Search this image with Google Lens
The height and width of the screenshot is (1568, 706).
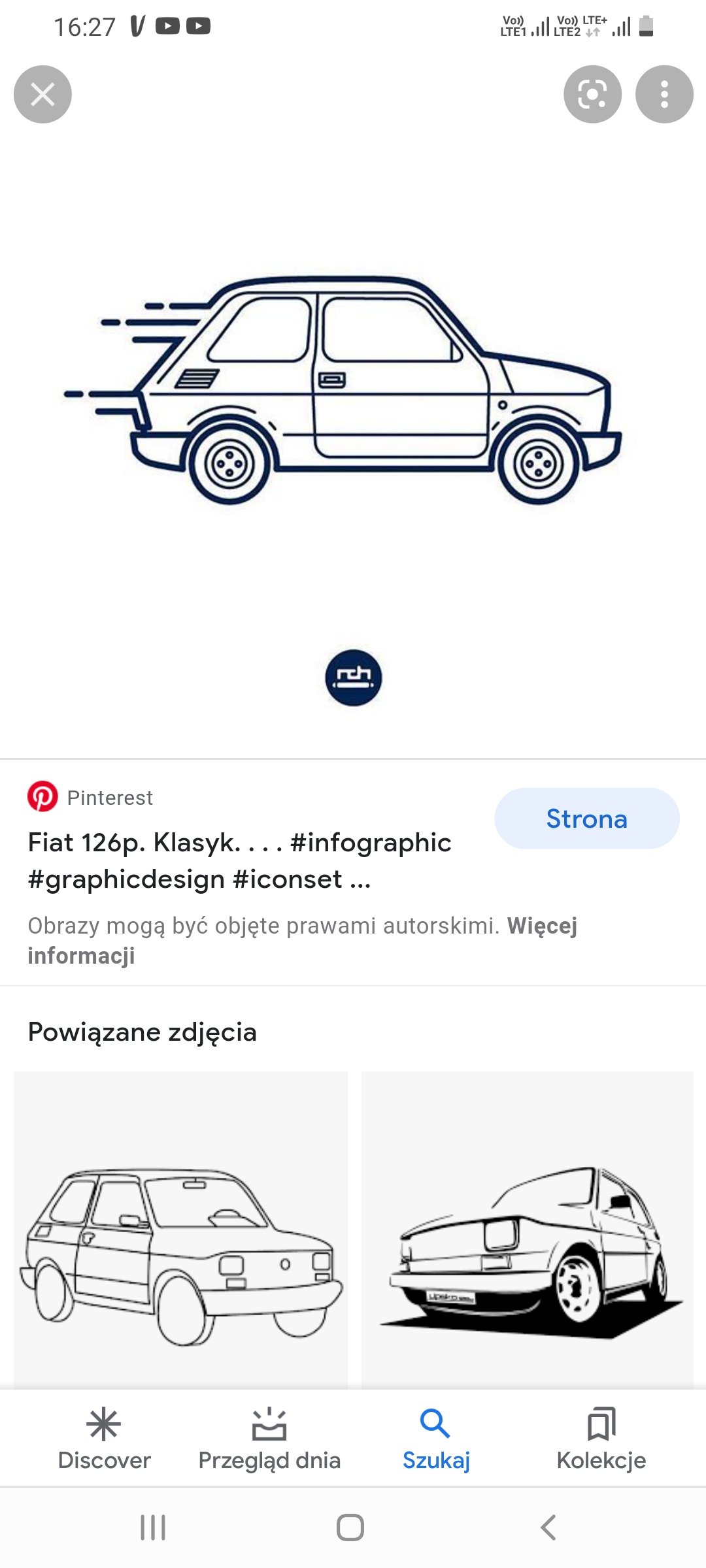pos(592,94)
